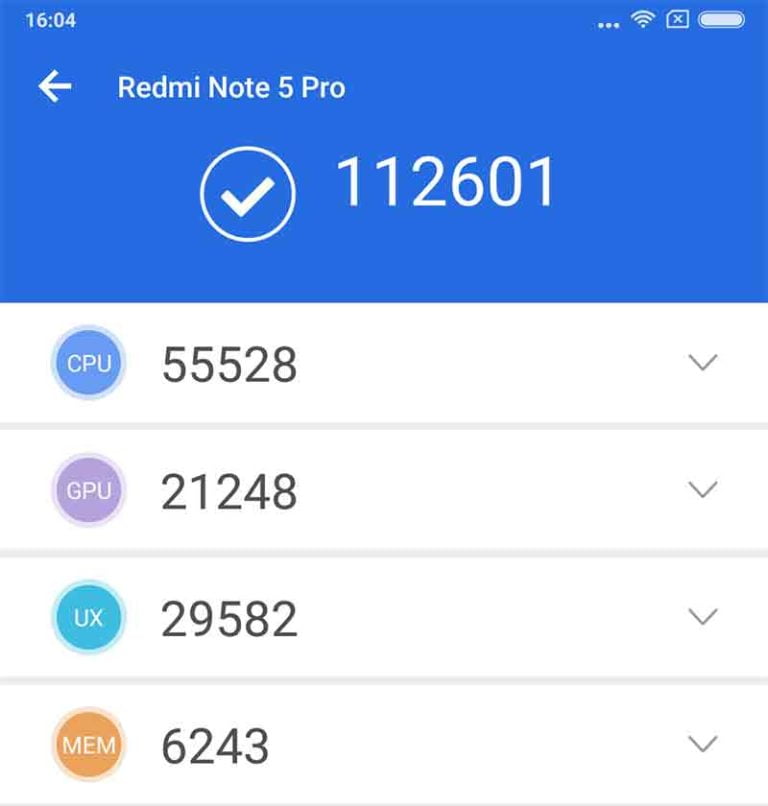The image size is (768, 806).
Task: Expand the CPU score details
Action: [703, 363]
